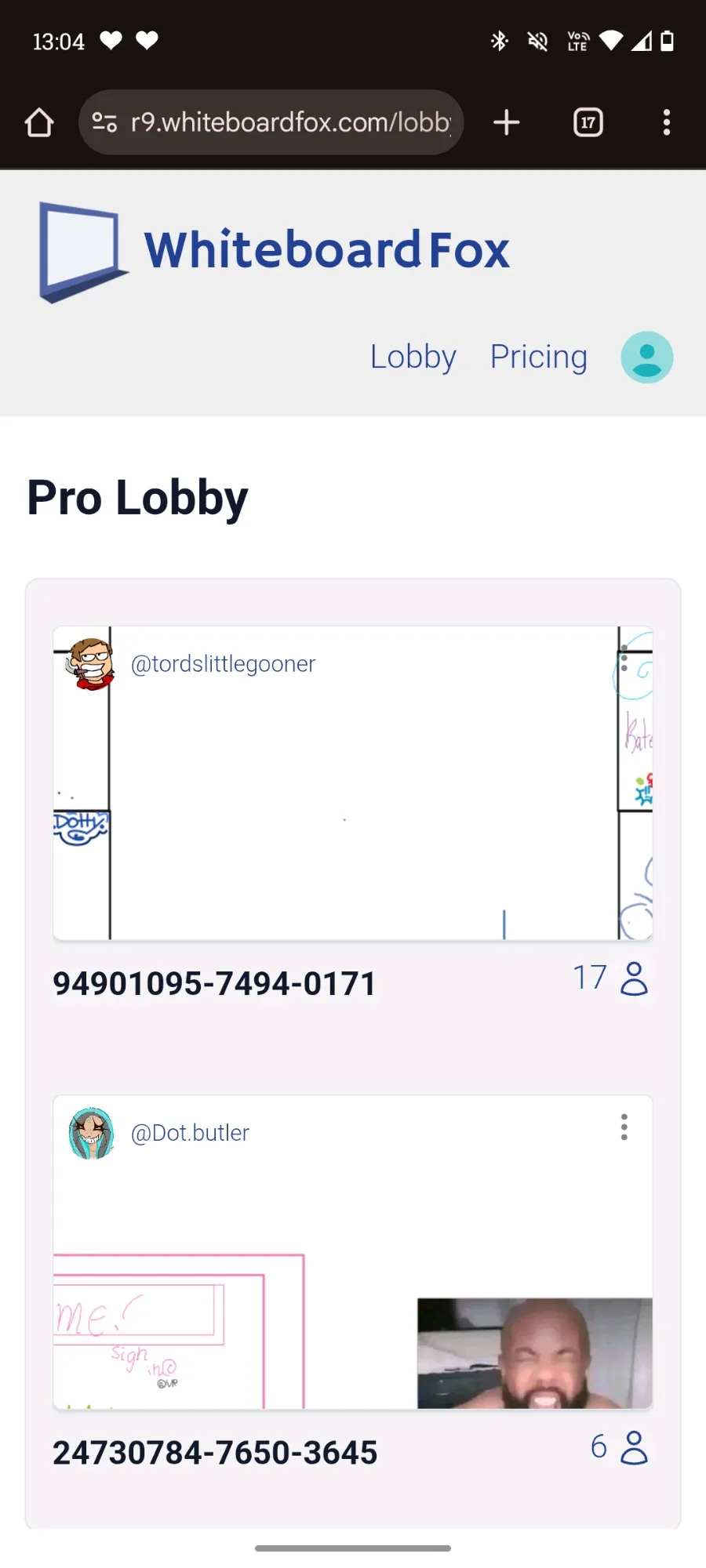Go to the Lobby link

413,357
